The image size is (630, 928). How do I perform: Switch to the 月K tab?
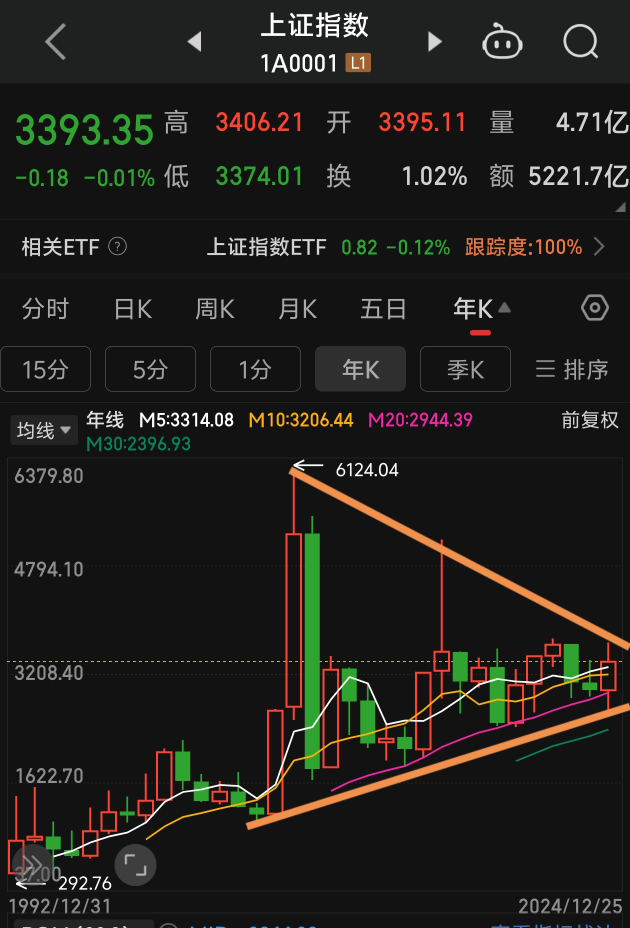[297, 310]
